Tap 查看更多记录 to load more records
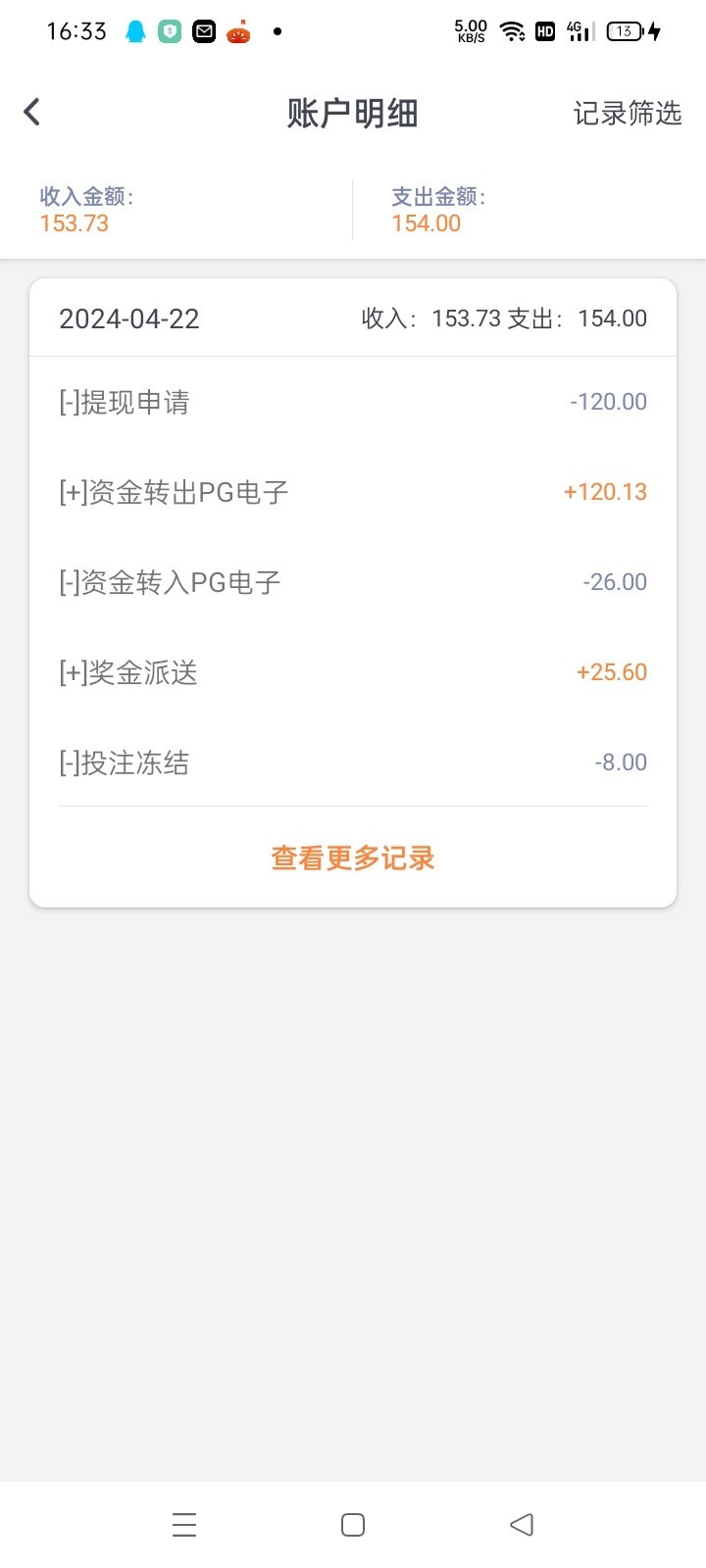 tap(353, 858)
